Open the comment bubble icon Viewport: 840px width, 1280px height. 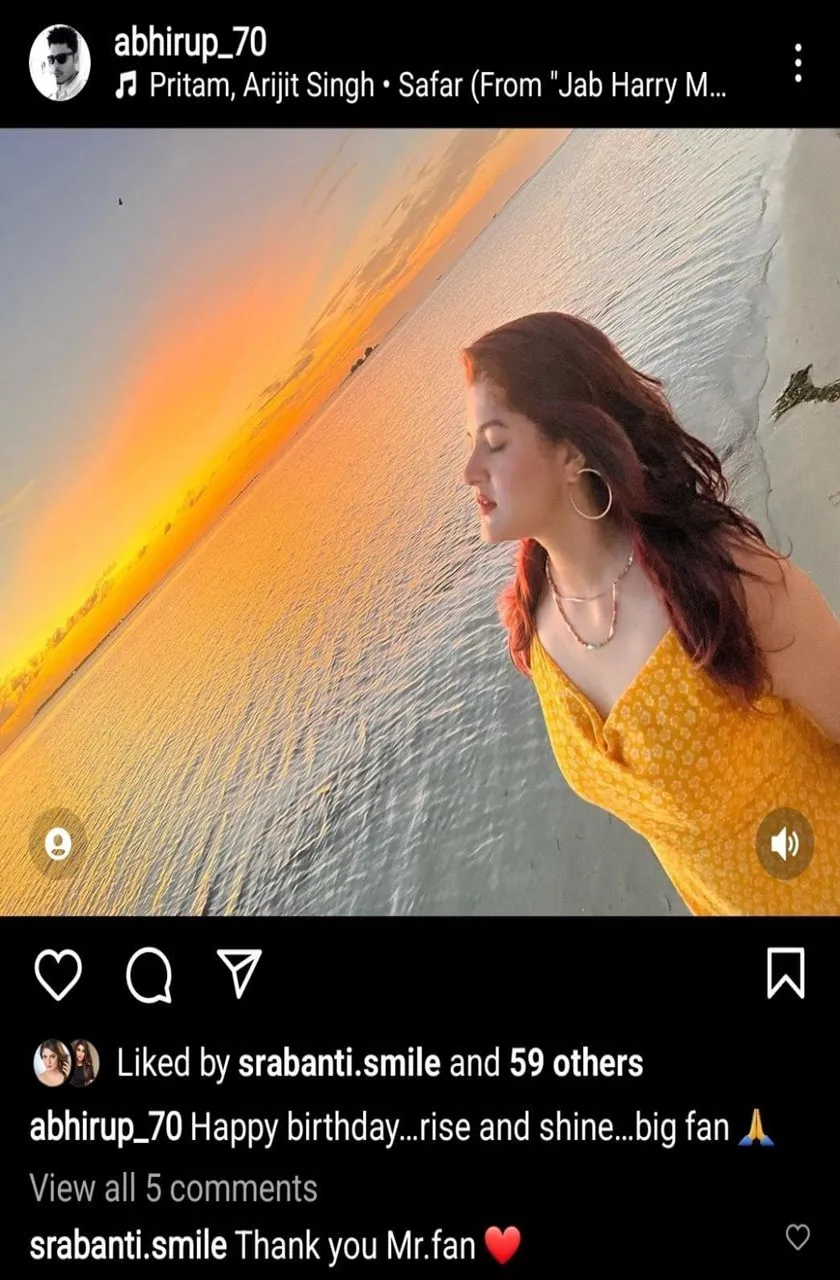click(148, 974)
